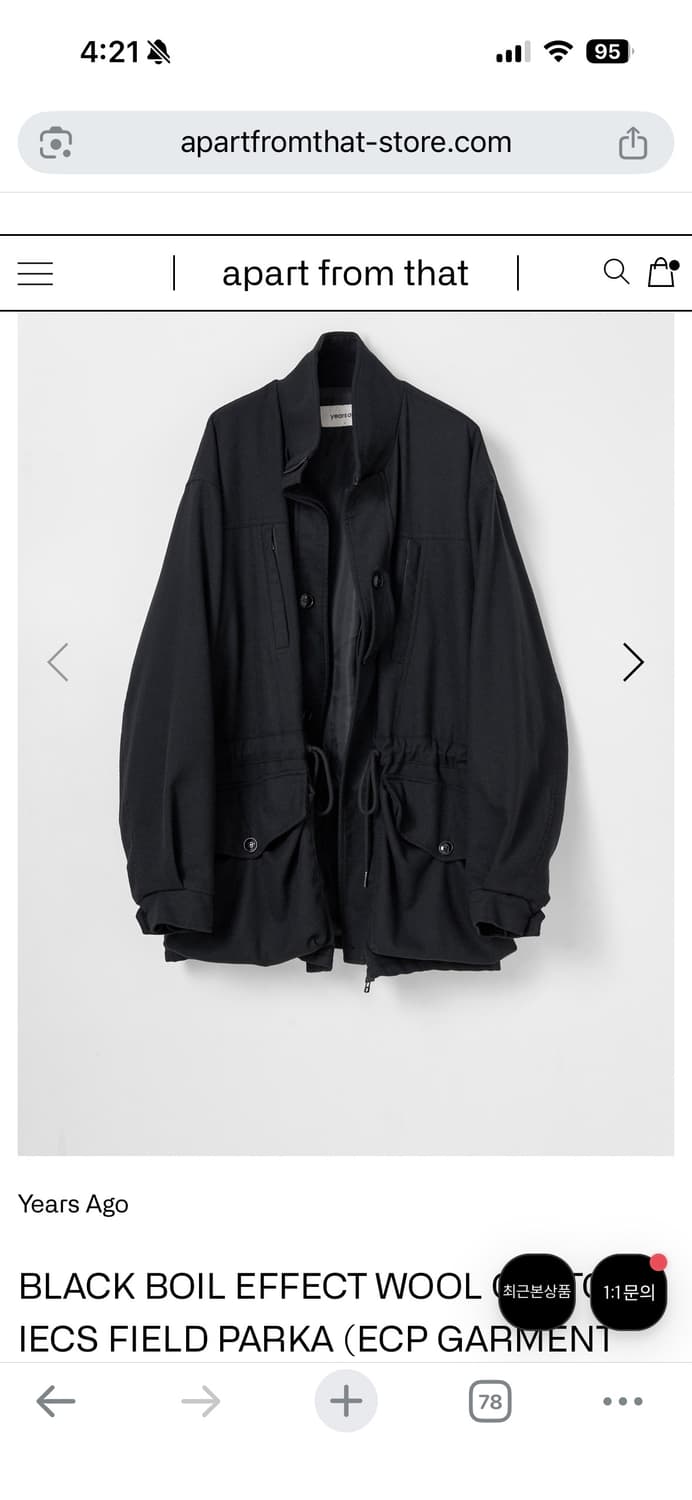Go to apart from that homepage
This screenshot has height=1500, width=692.
click(x=345, y=273)
